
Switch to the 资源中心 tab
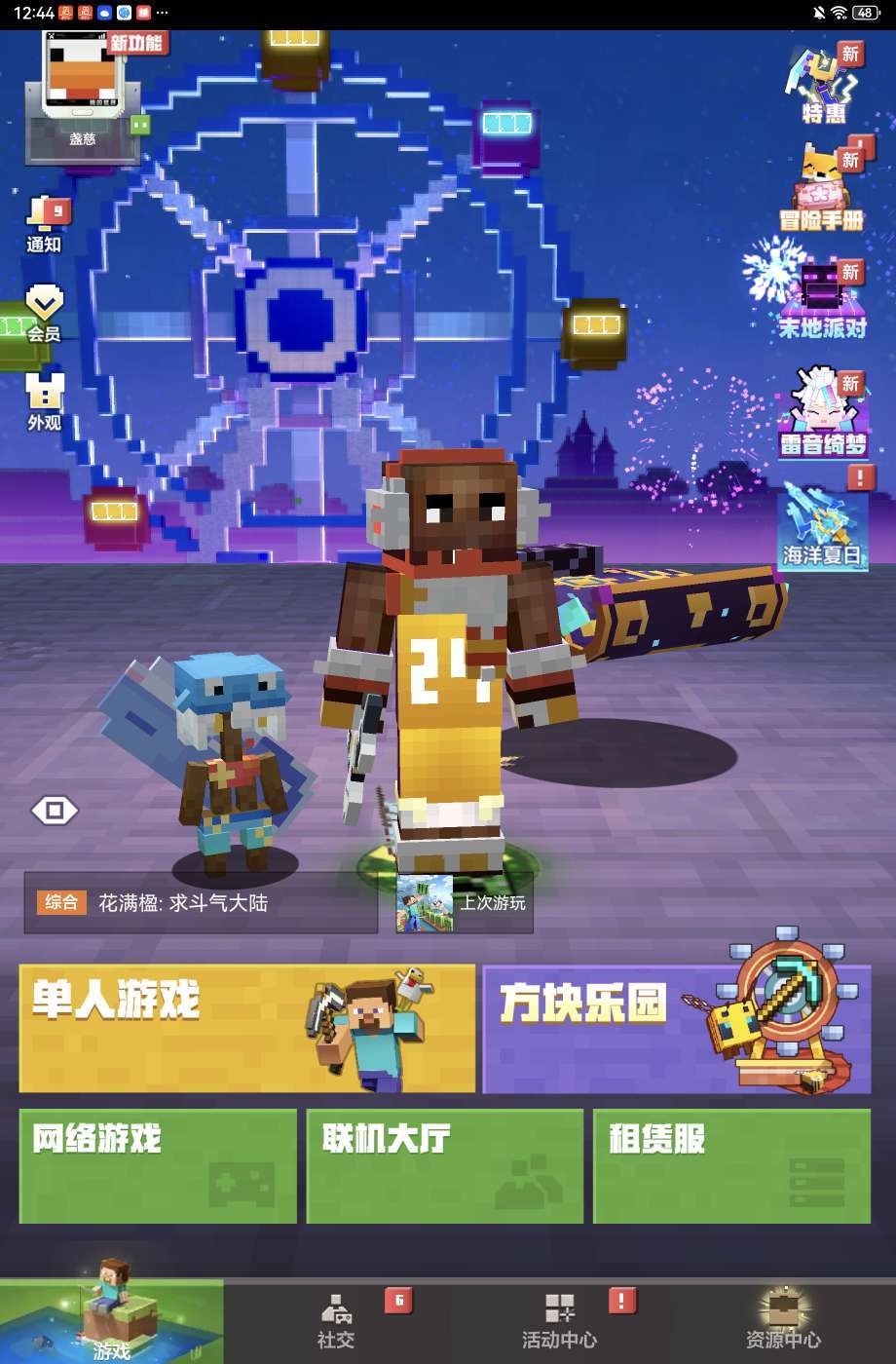tap(783, 1322)
